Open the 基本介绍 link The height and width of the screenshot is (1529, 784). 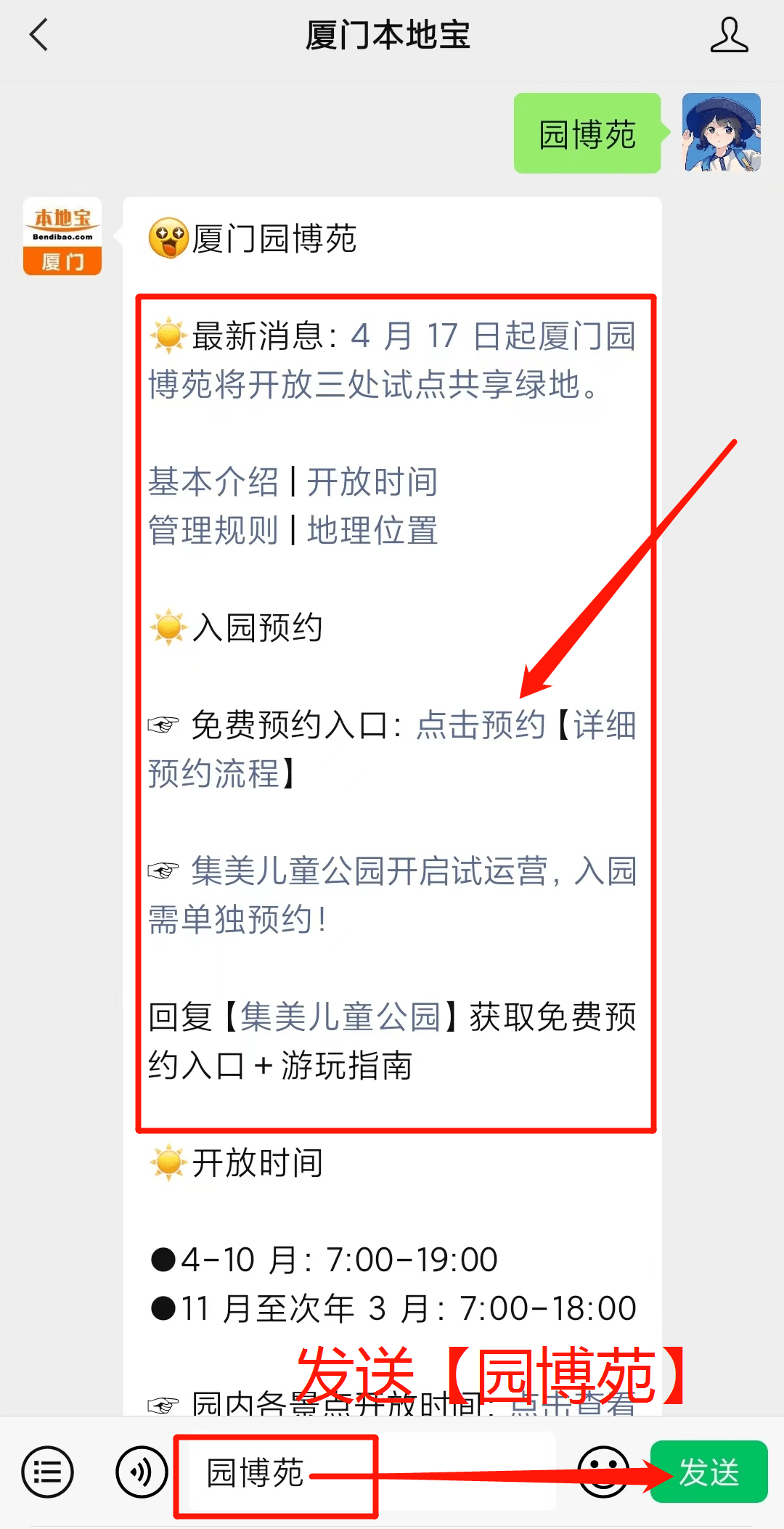pos(213,482)
